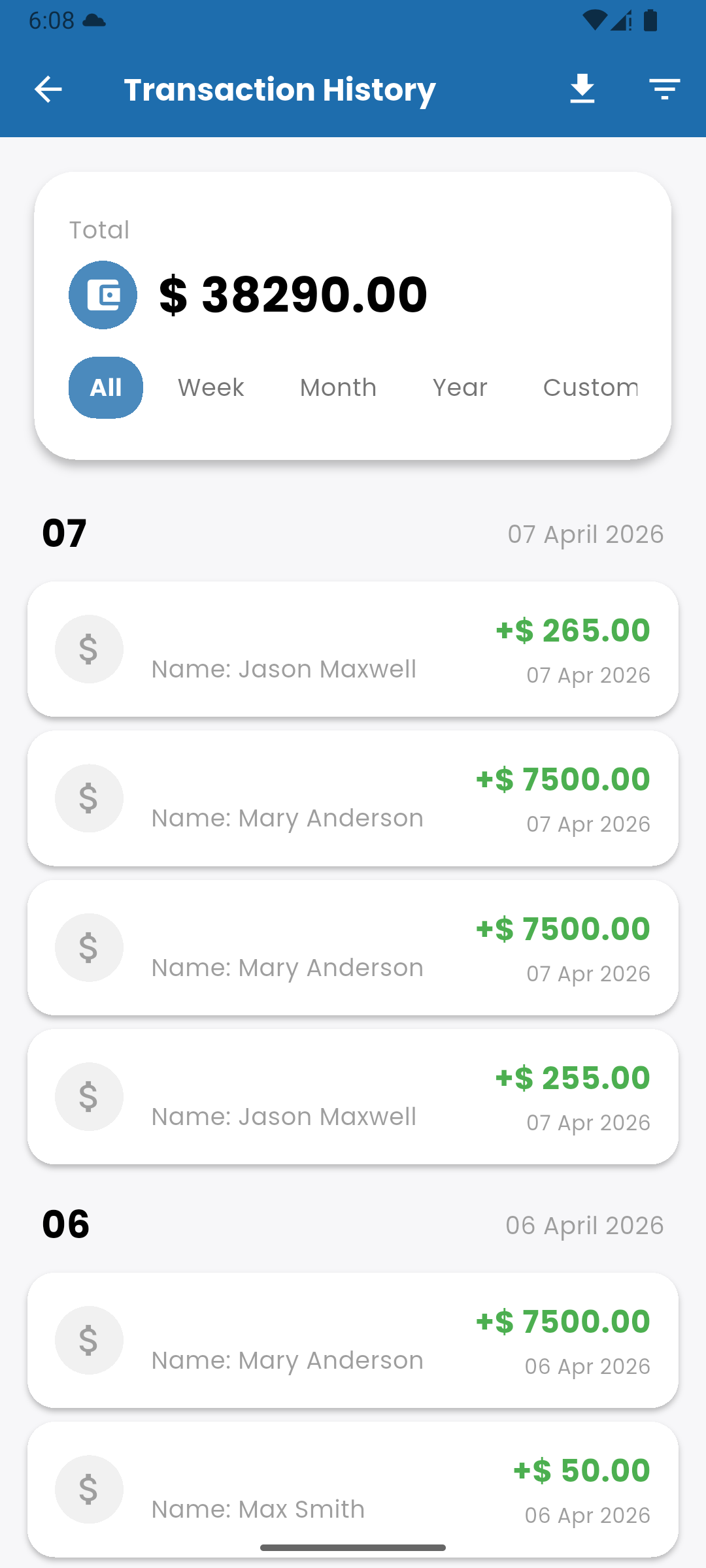Click the blue wallet icon beside the total
Image resolution: width=706 pixels, height=1568 pixels.
pos(101,294)
